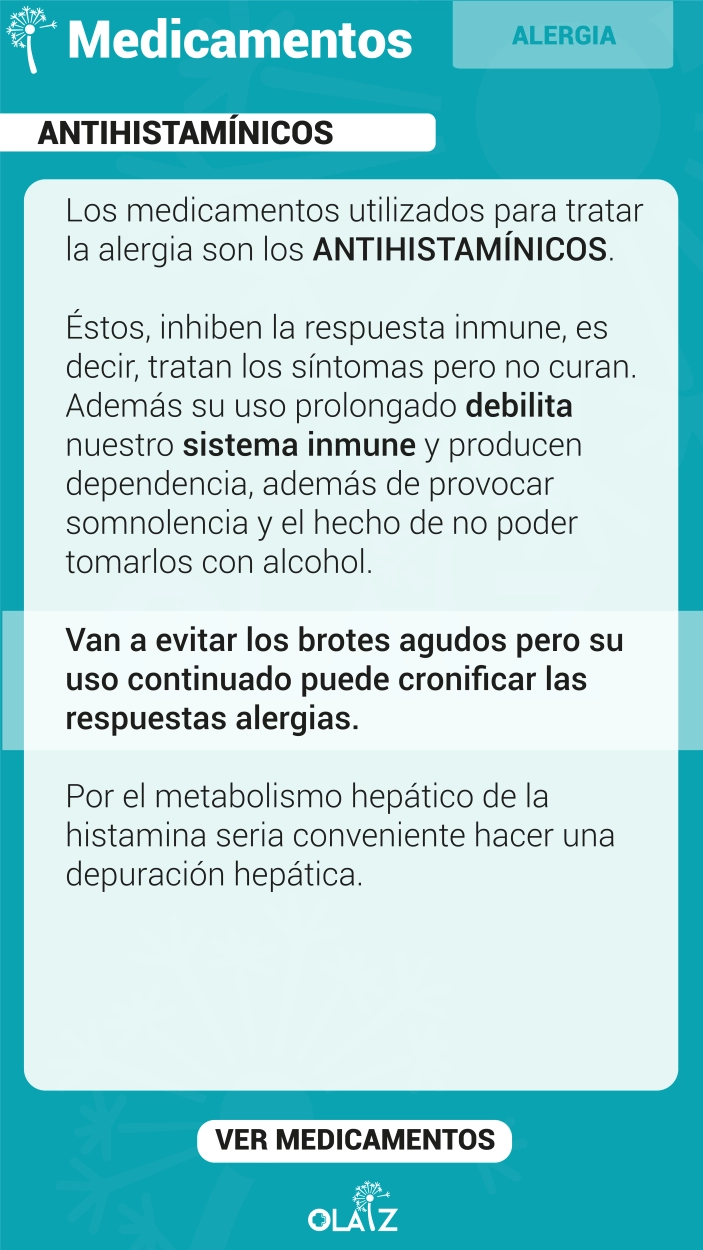Tap the VER MEDICAMENTOS button

click(x=355, y=1140)
